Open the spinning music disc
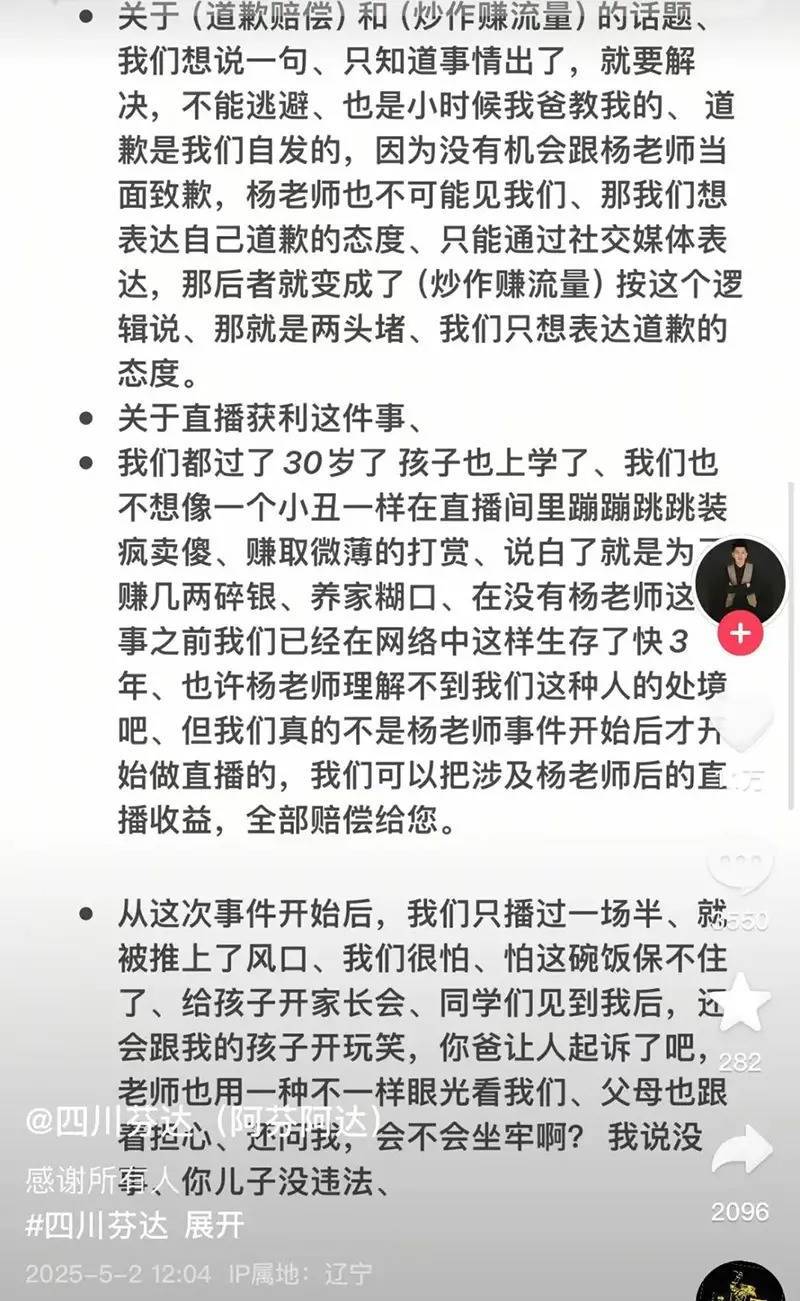 click(x=741, y=1285)
